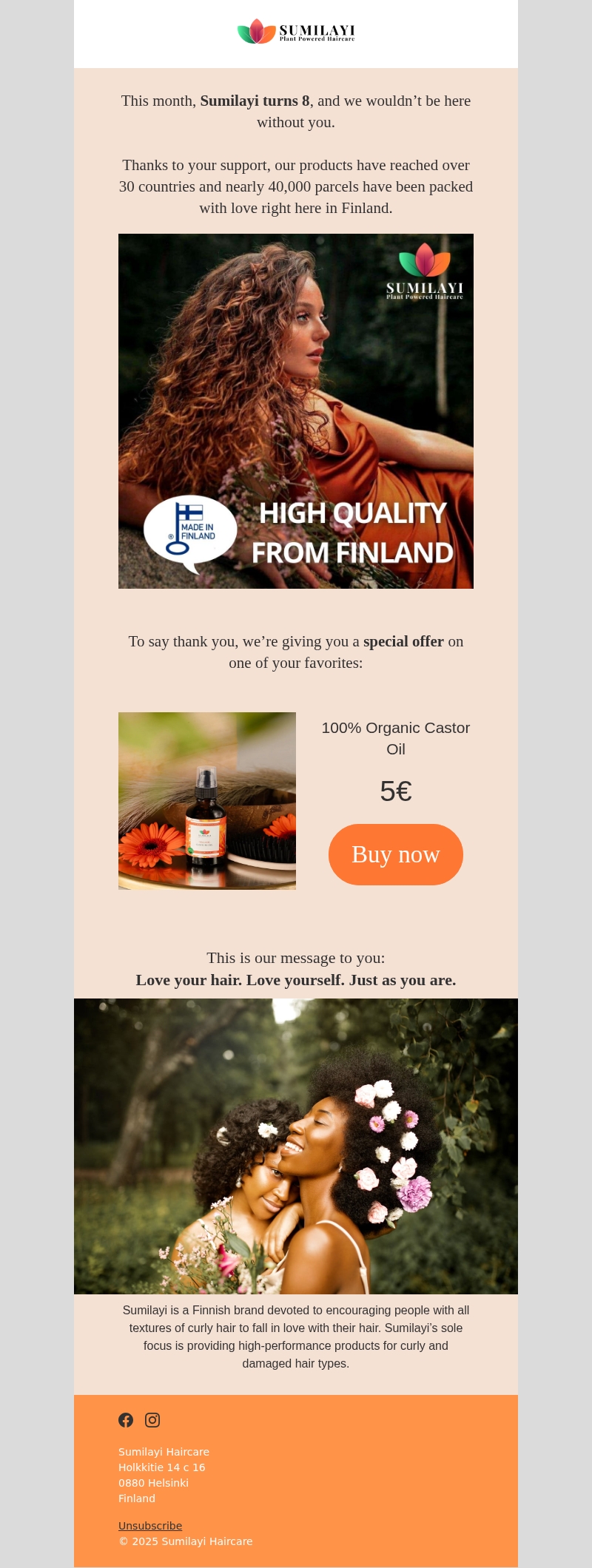592x1568 pixels.
Task: Open the Instagram icon in the footer
Action: click(x=152, y=1419)
